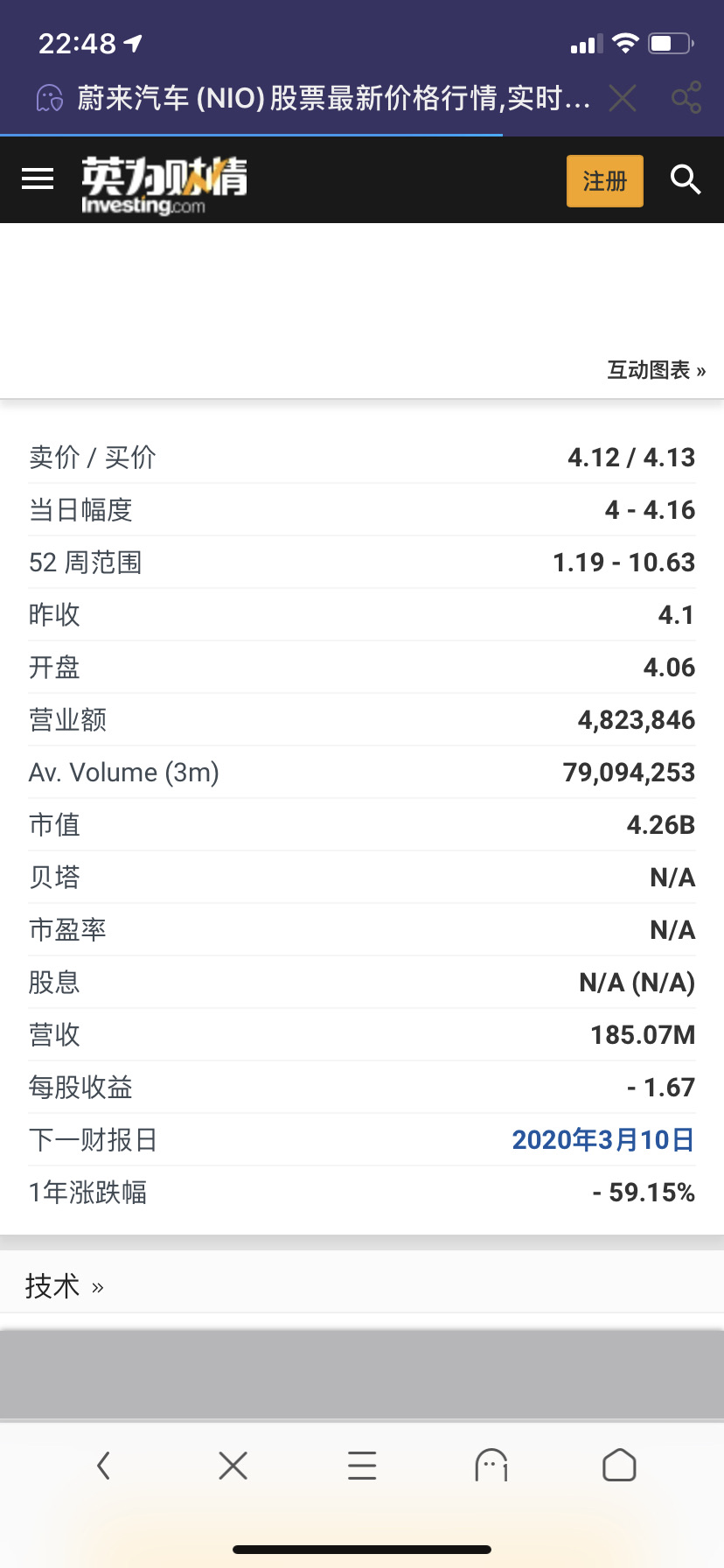Open the hamburger menu
Viewport: 724px width, 1568px height.
[38, 179]
